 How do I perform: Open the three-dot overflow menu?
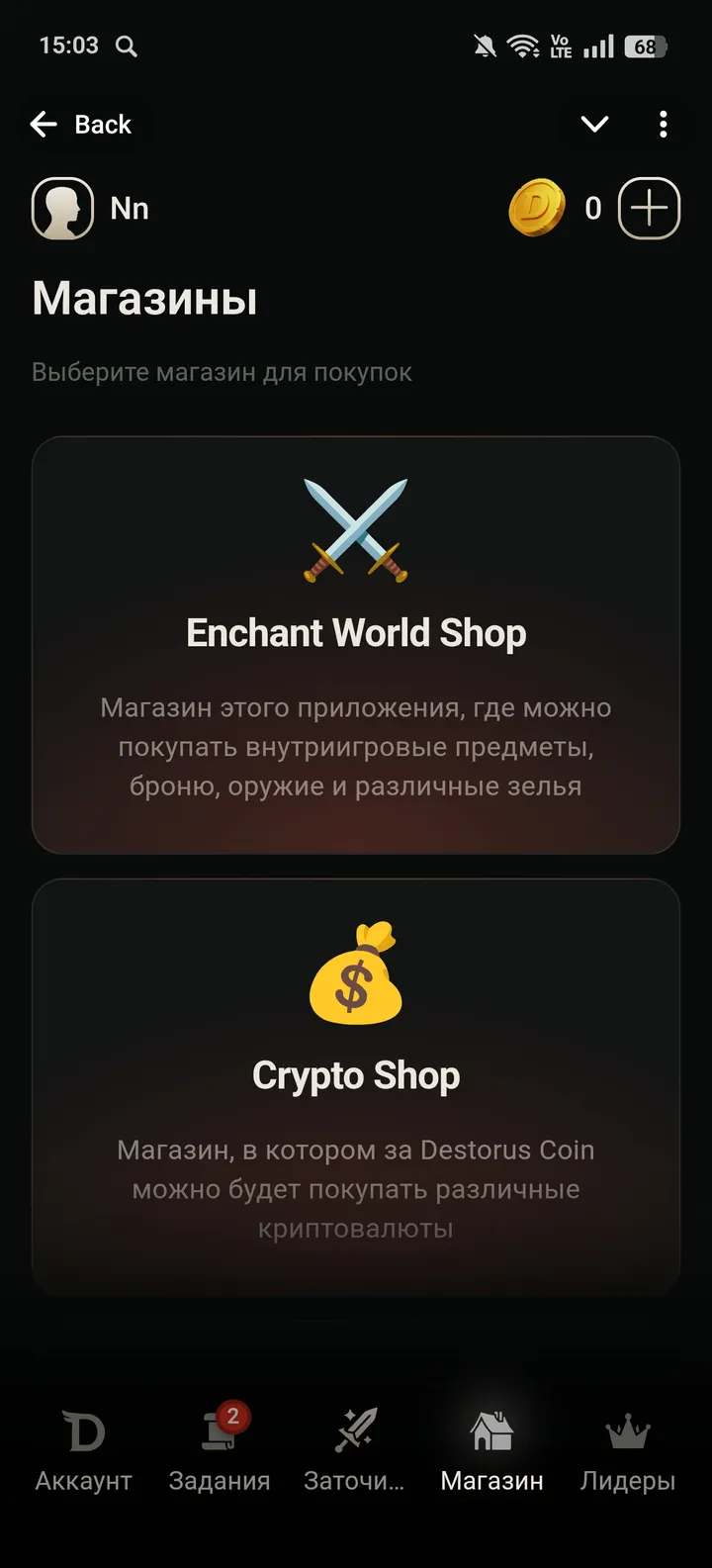[663, 125]
